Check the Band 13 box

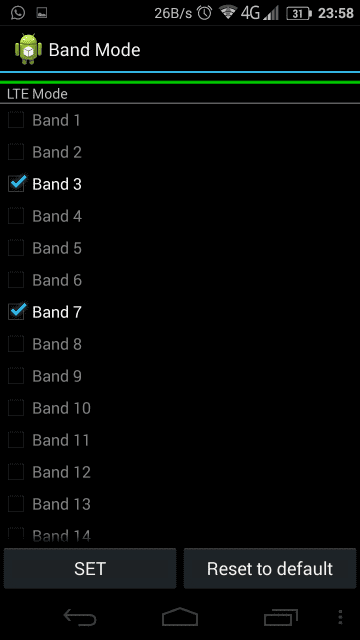coord(16,504)
